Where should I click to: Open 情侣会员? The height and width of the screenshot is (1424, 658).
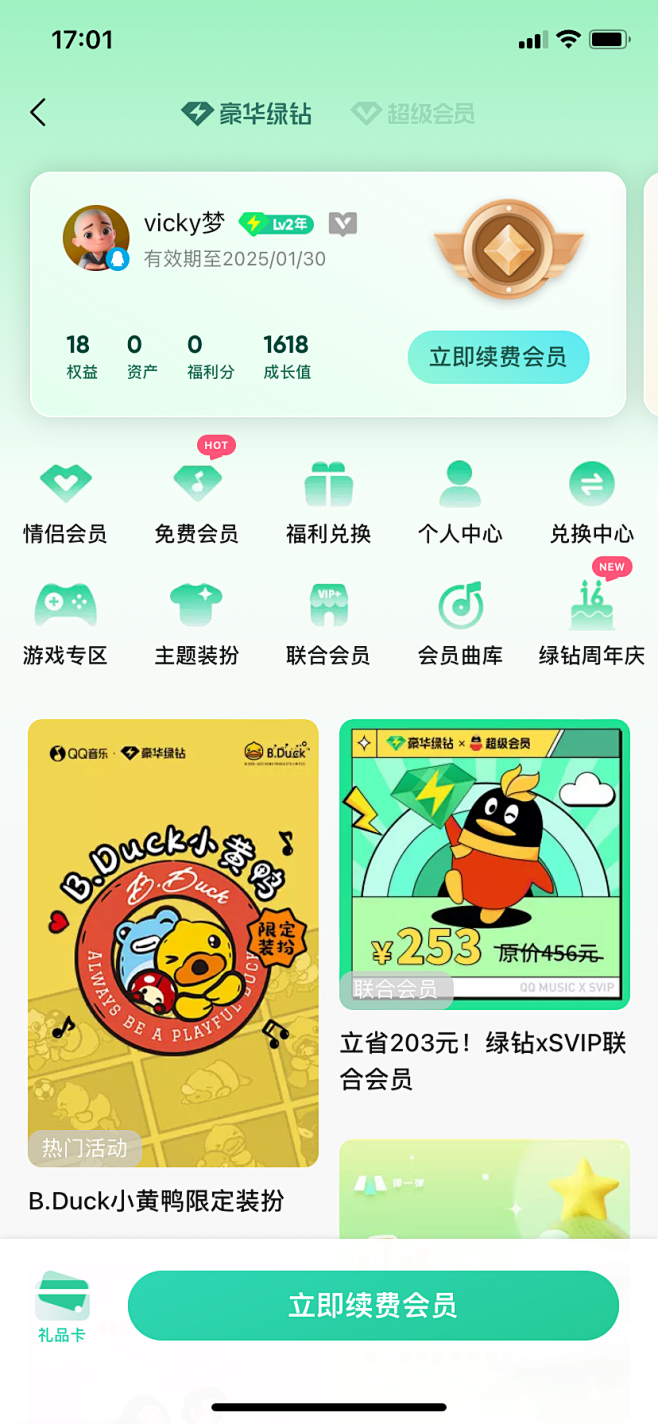(x=65, y=503)
